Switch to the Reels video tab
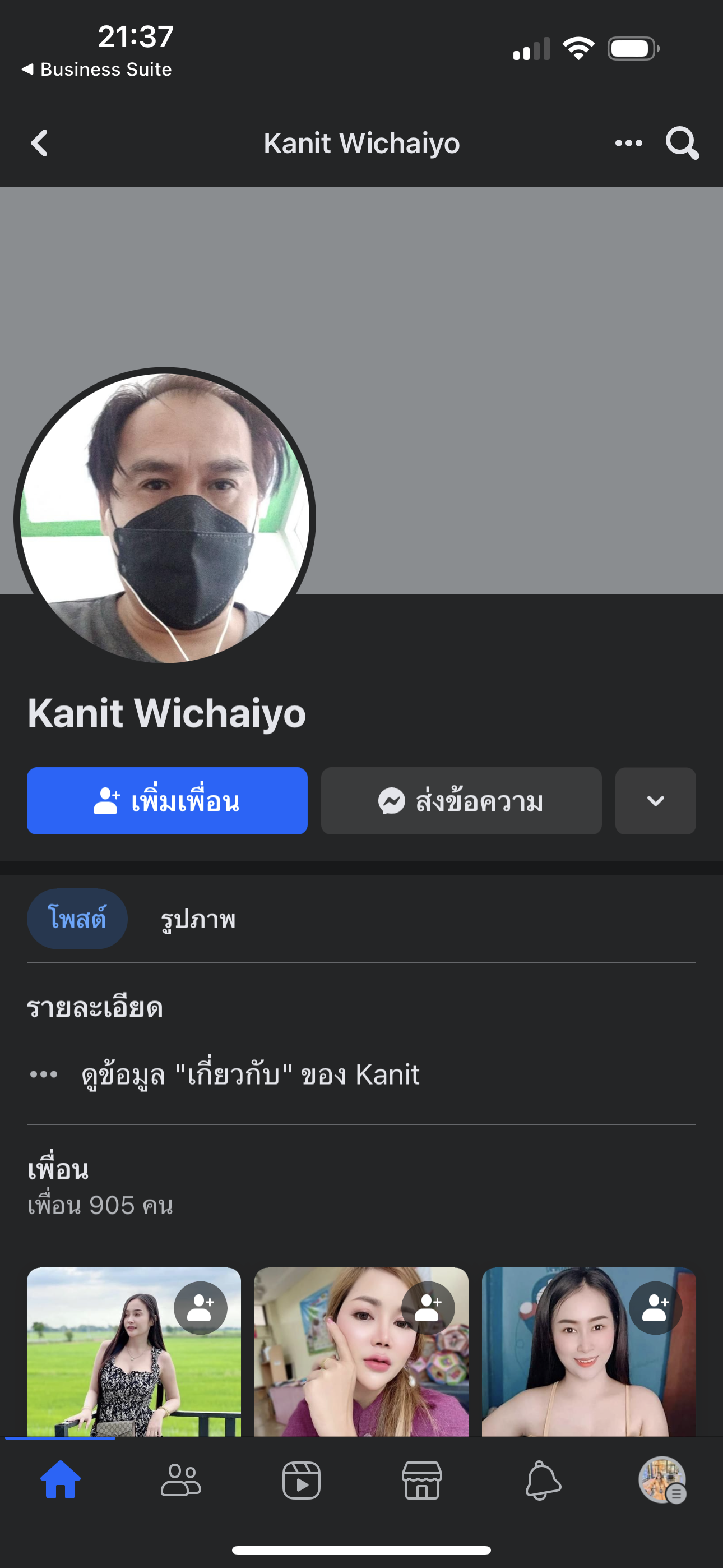The height and width of the screenshot is (1568, 723). 302,1480
